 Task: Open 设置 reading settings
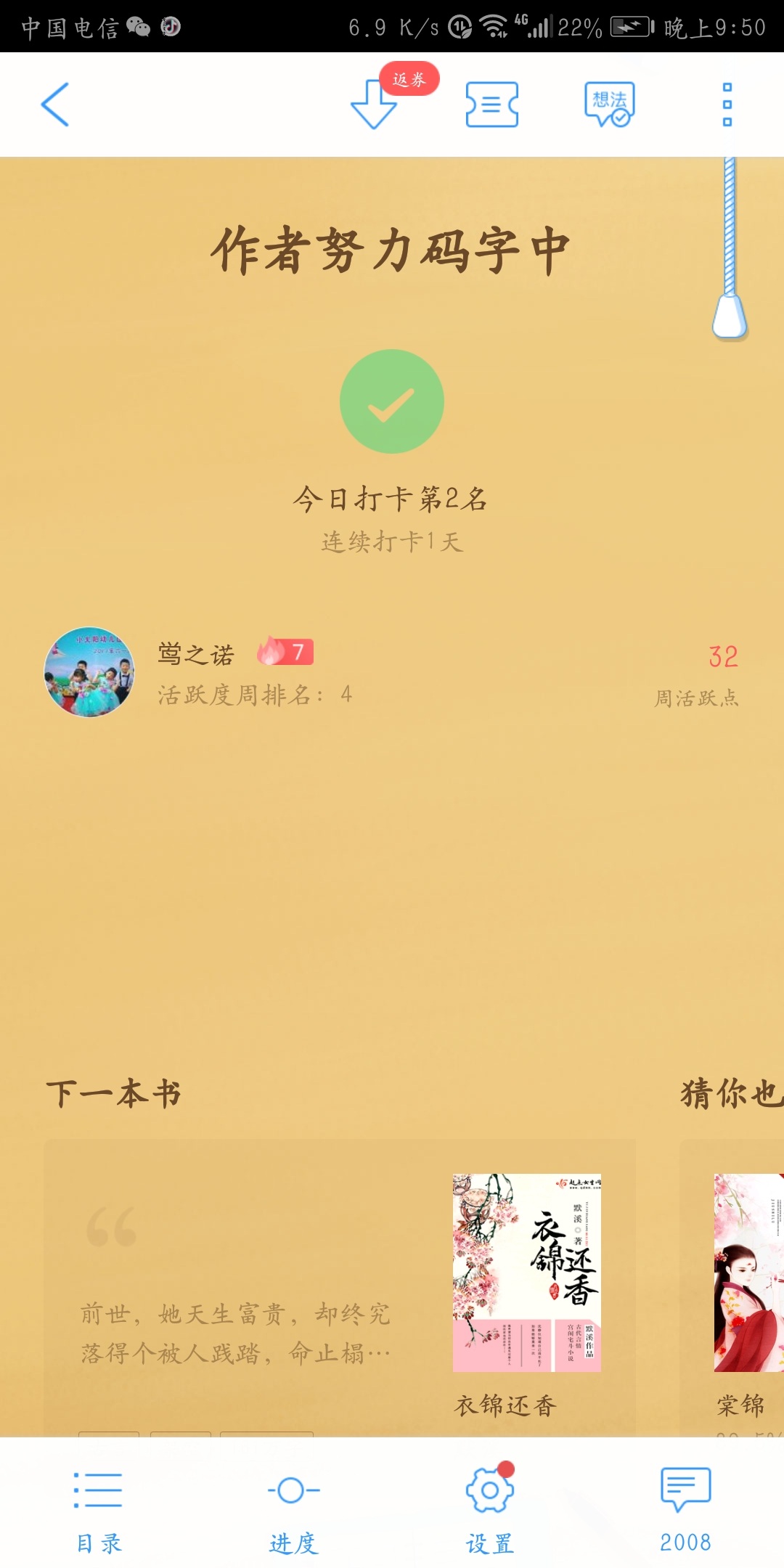pyautogui.click(x=490, y=1511)
